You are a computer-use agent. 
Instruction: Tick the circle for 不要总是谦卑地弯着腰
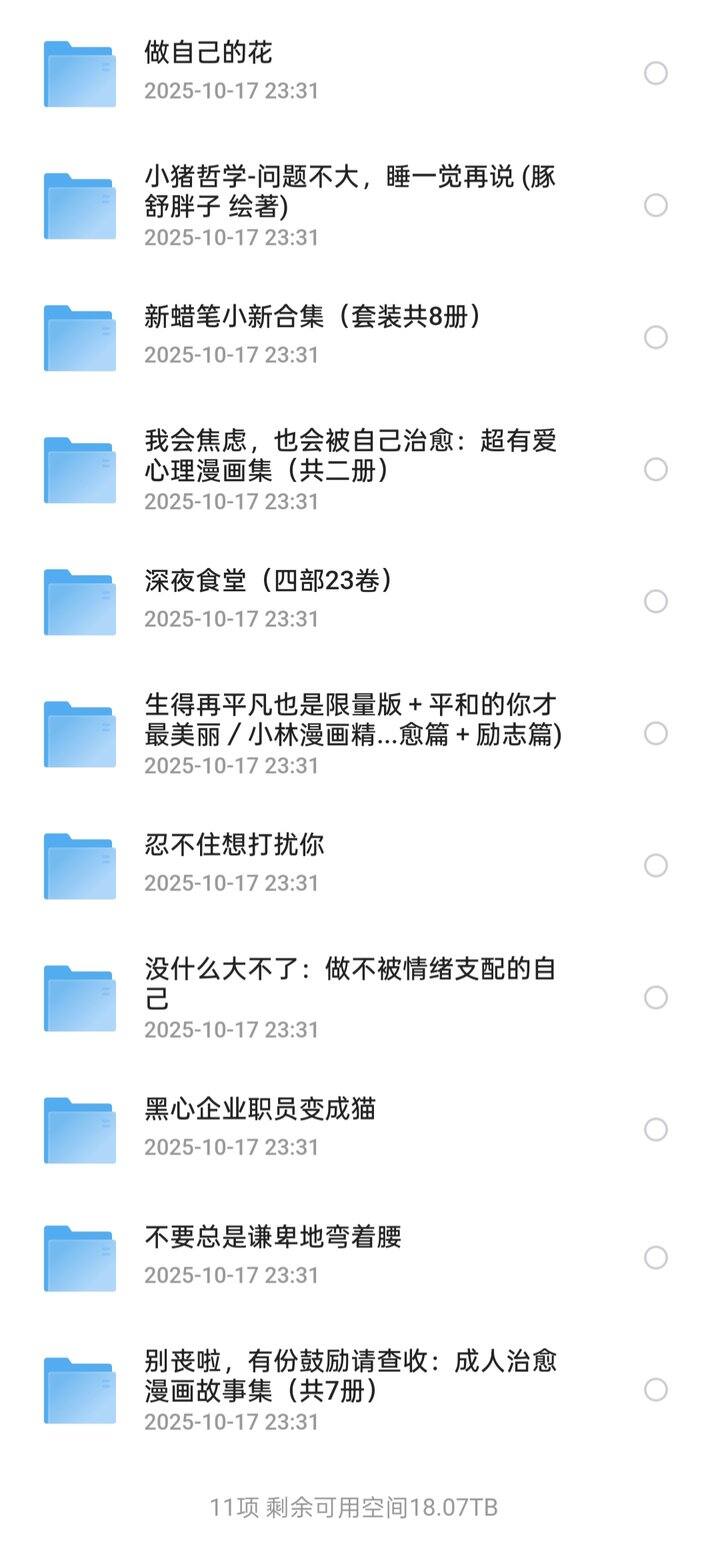tap(656, 1257)
